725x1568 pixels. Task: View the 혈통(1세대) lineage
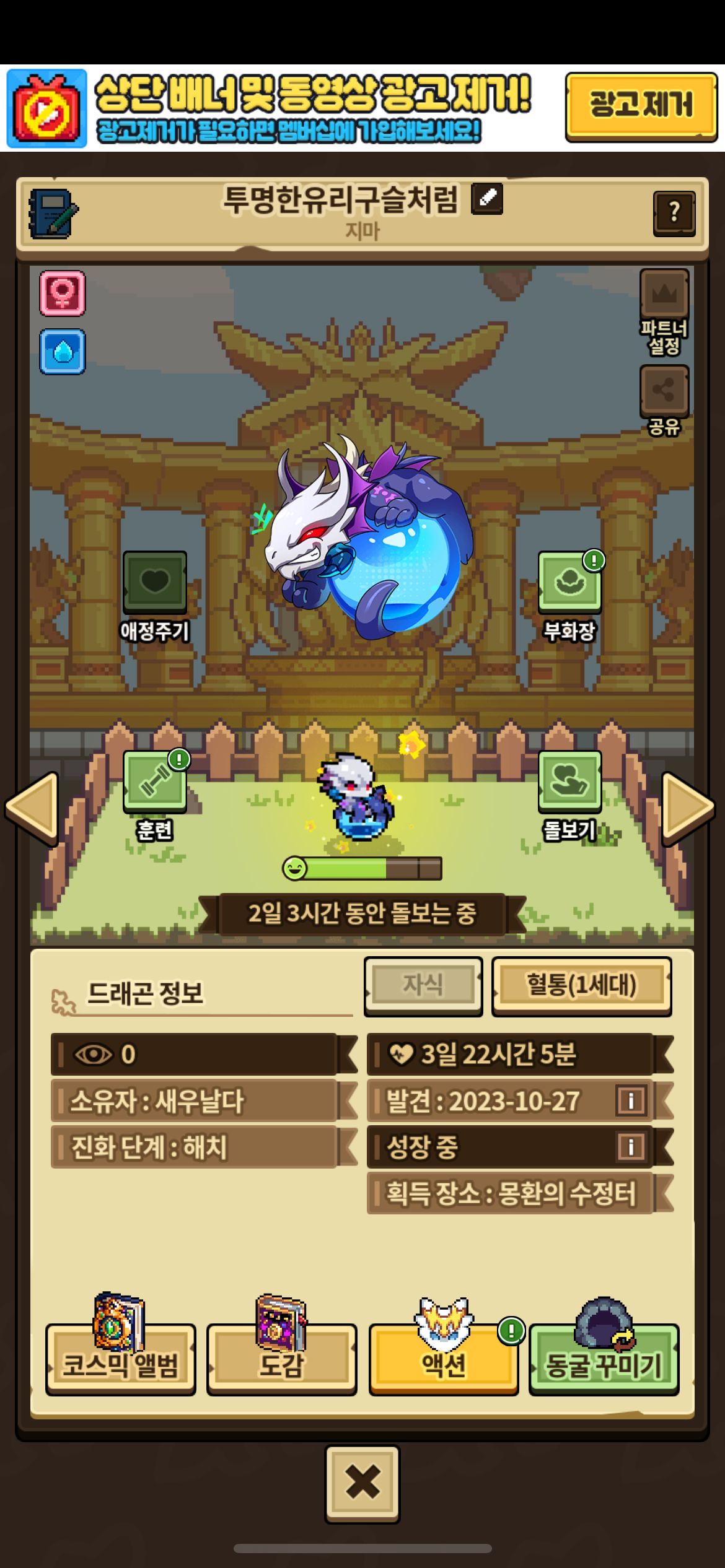(x=581, y=985)
